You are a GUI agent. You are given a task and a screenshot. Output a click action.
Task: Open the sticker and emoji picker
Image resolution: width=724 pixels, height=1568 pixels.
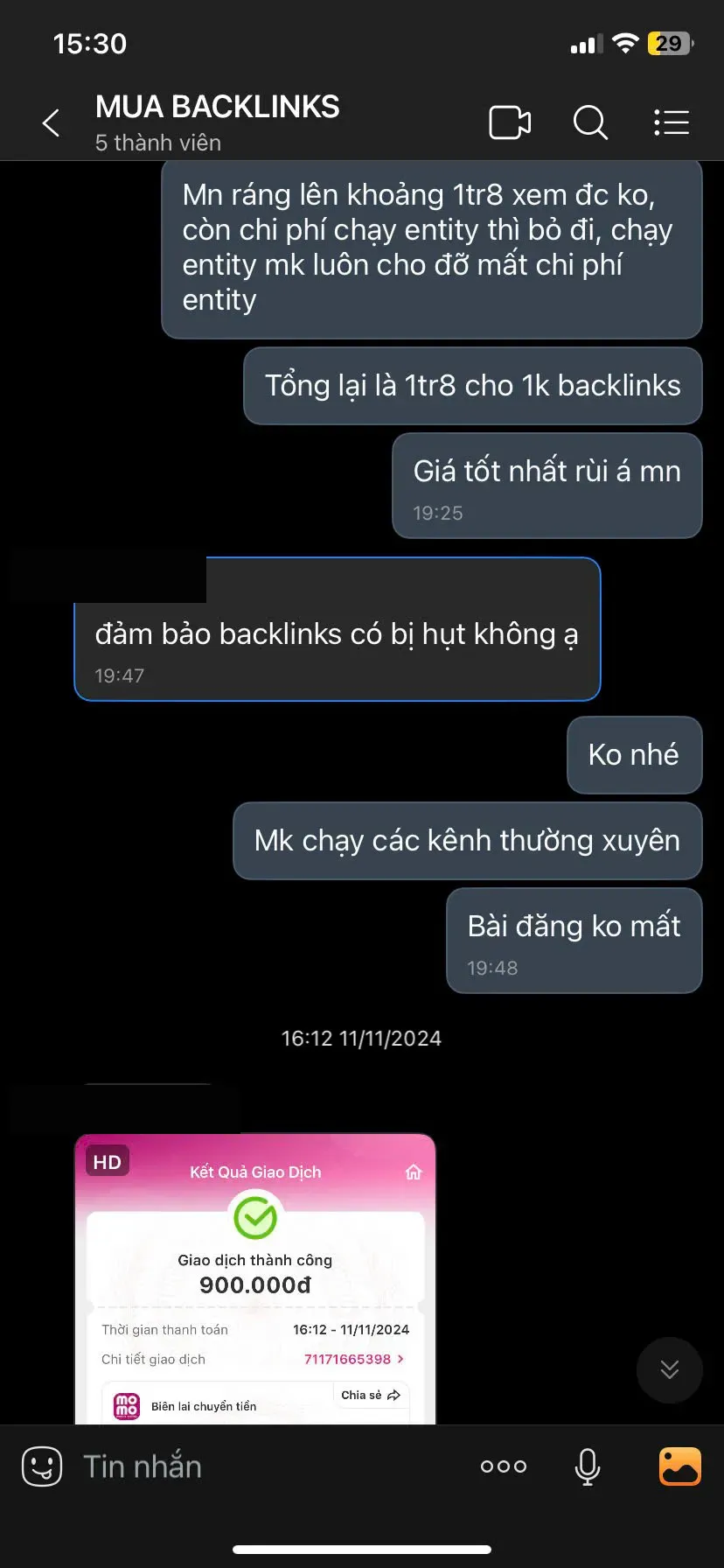coord(42,1466)
